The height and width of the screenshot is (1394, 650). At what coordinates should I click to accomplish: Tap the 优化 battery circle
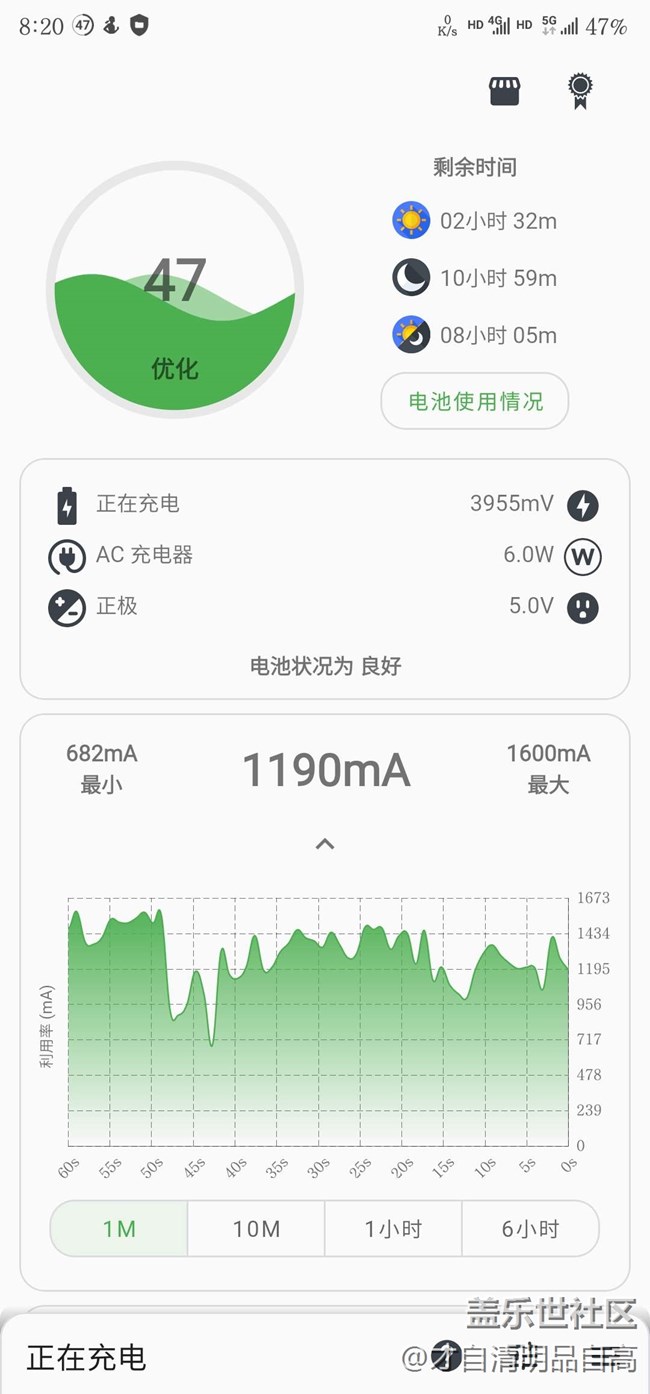tap(175, 290)
